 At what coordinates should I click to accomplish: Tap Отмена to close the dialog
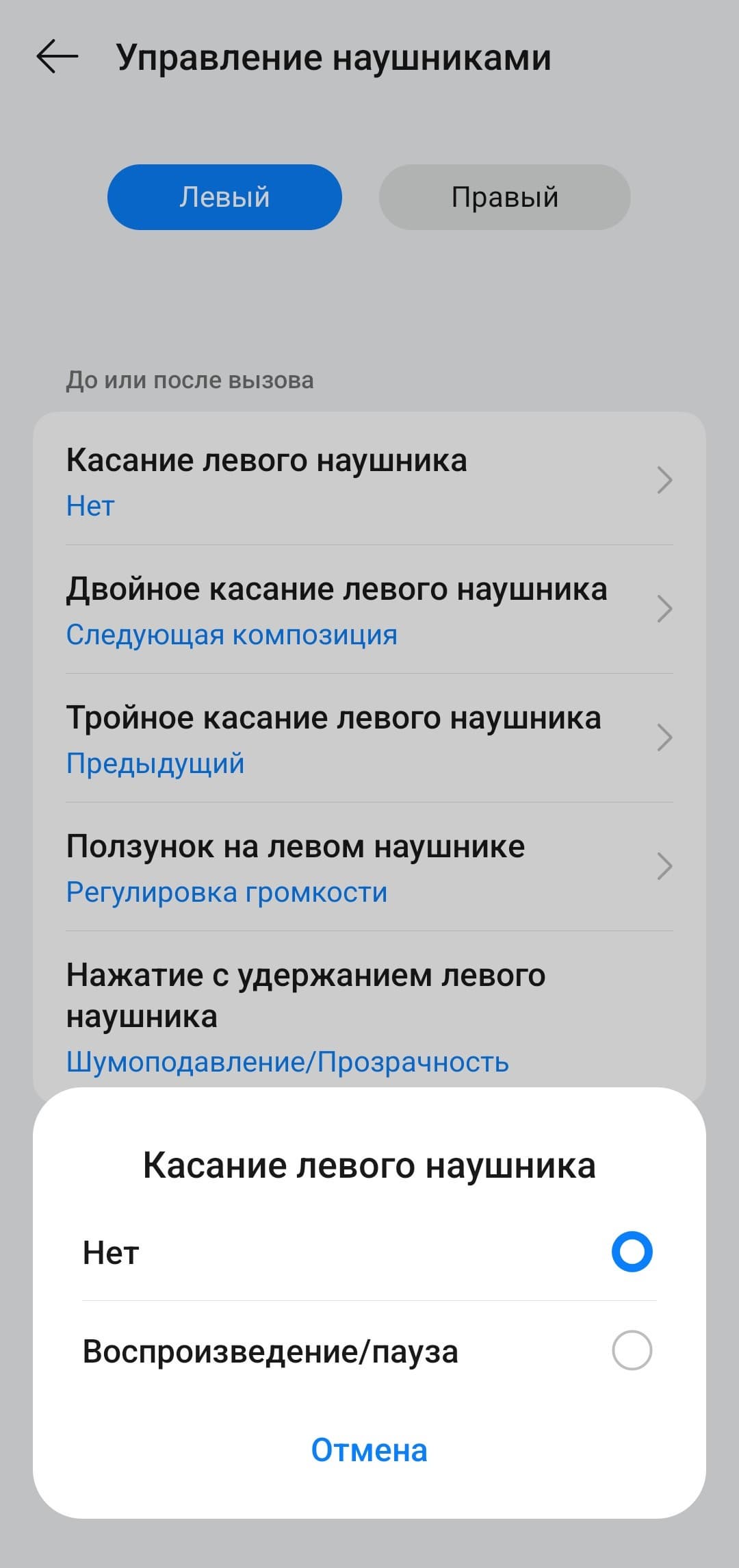[x=369, y=1450]
